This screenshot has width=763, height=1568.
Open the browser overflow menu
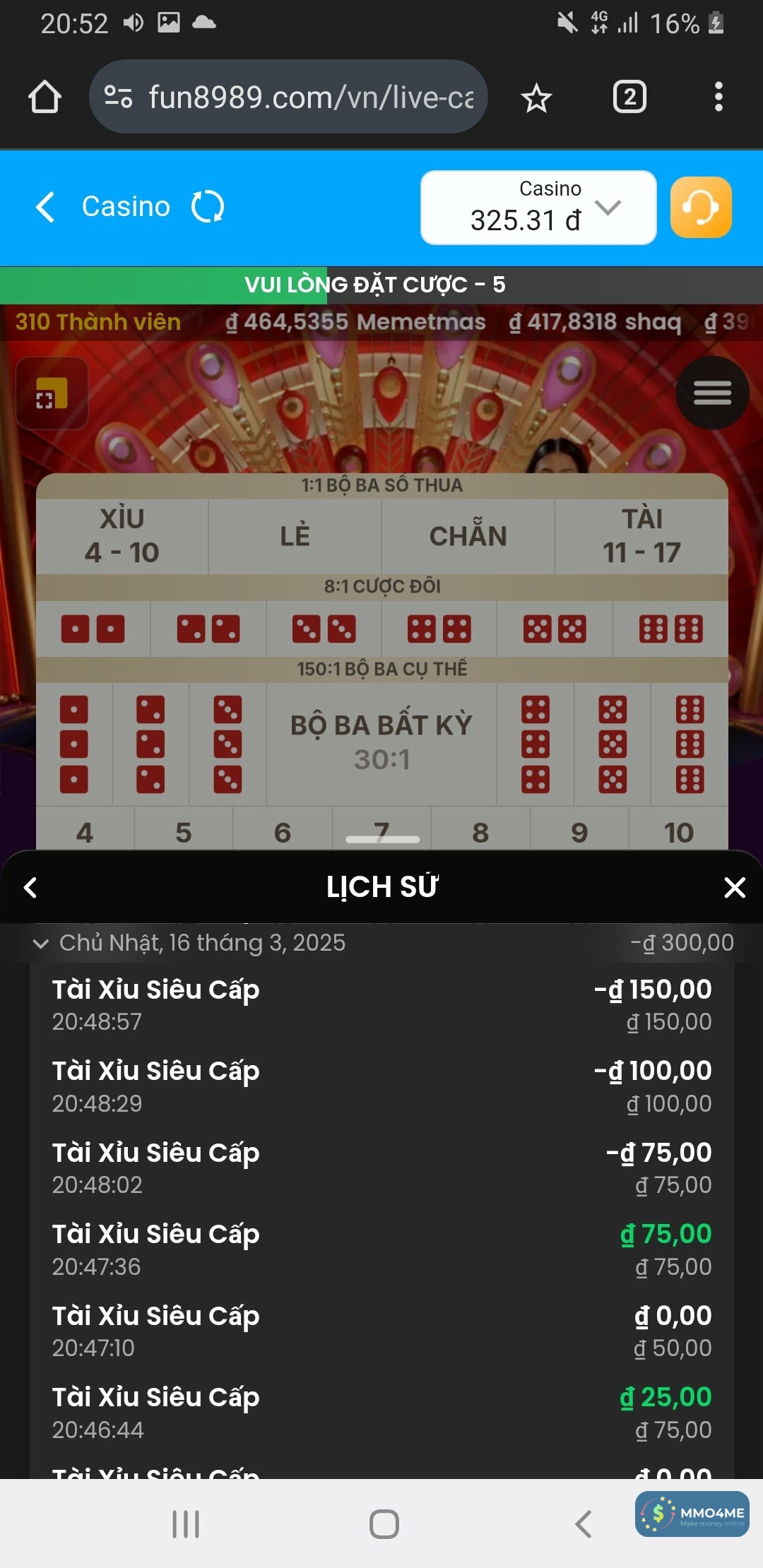coord(718,97)
